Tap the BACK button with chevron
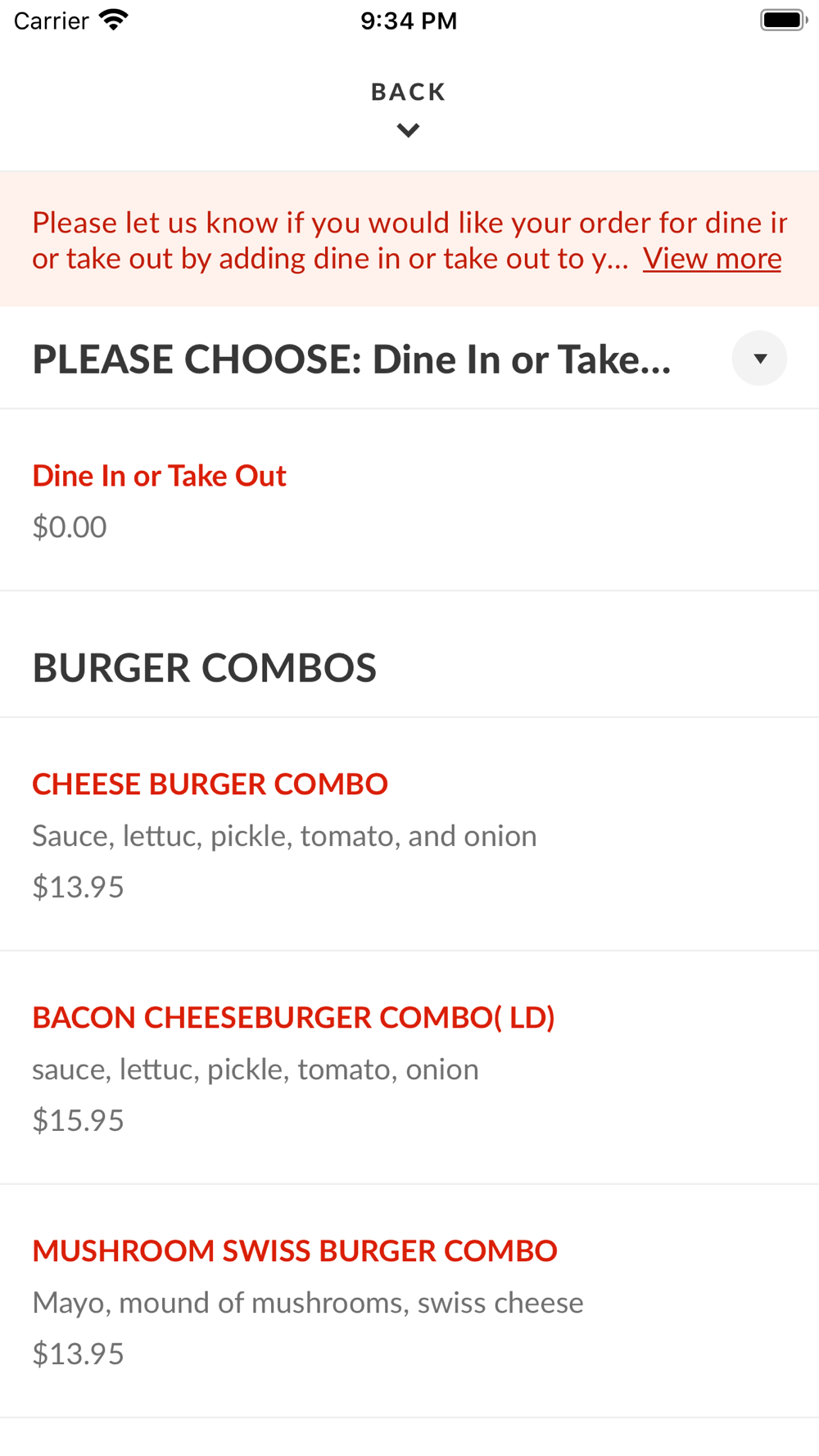This screenshot has width=819, height=1456. pyautogui.click(x=408, y=108)
